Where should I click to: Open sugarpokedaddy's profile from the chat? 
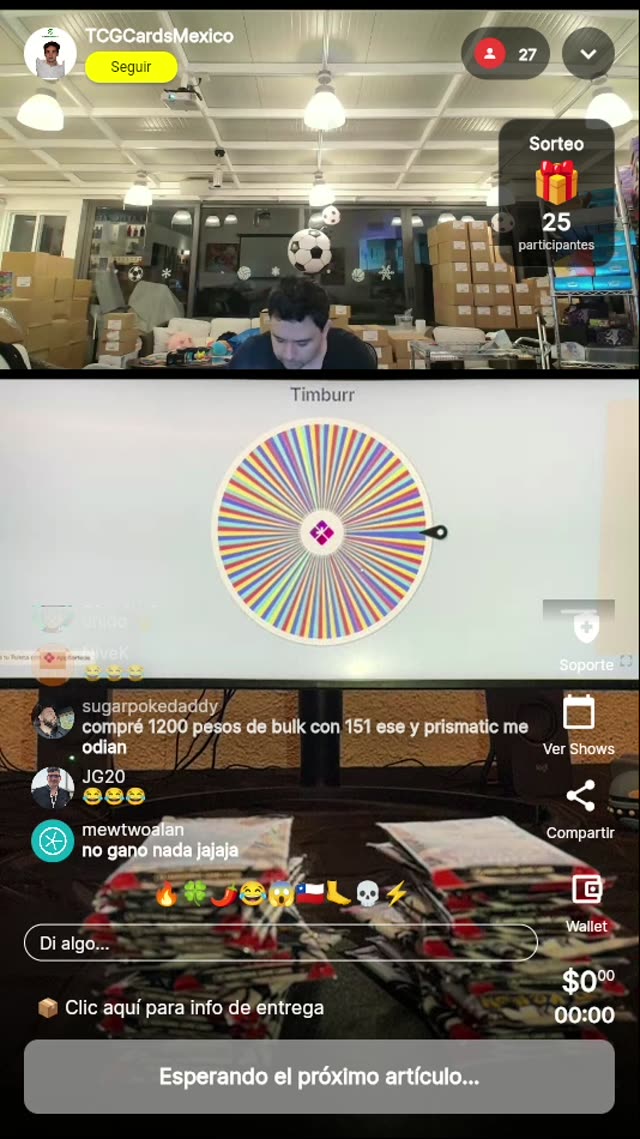(52, 719)
